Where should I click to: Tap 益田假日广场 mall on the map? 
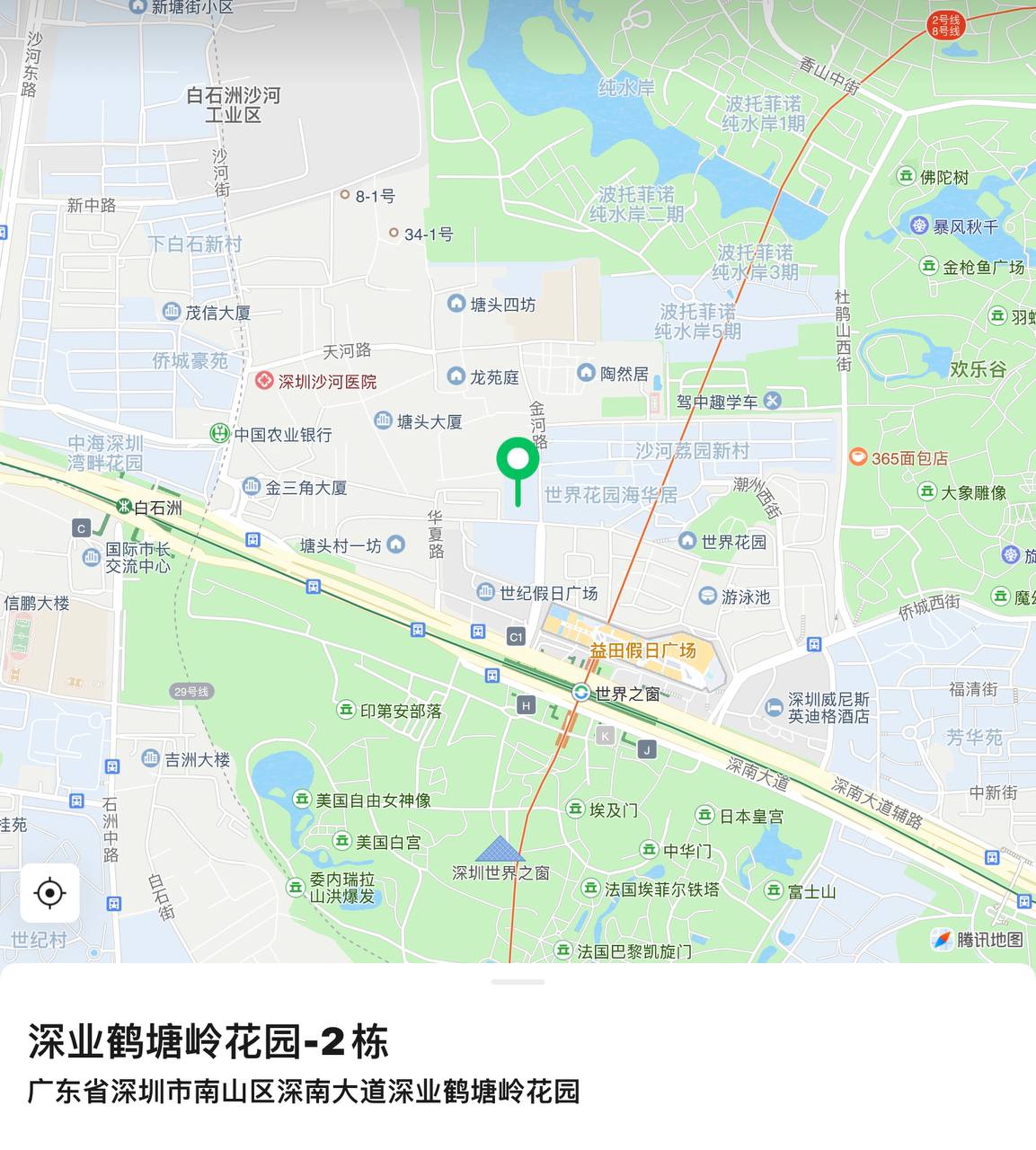click(642, 650)
